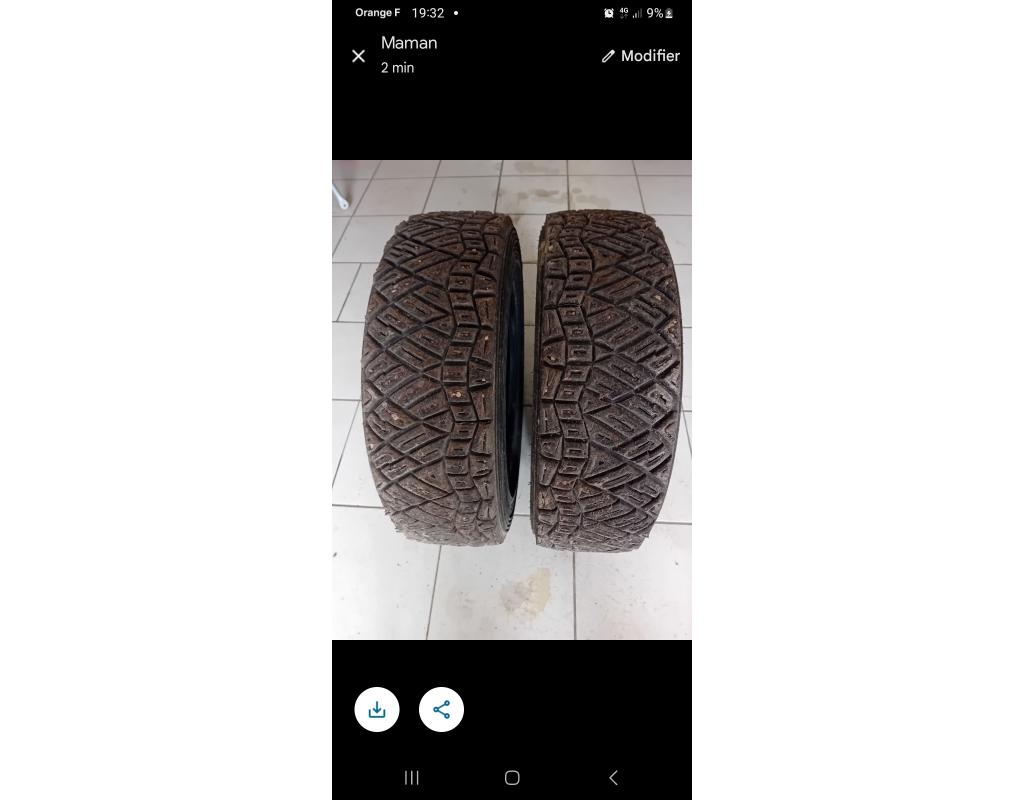Go back with the system back button
The height and width of the screenshot is (800, 1024).
[613, 777]
